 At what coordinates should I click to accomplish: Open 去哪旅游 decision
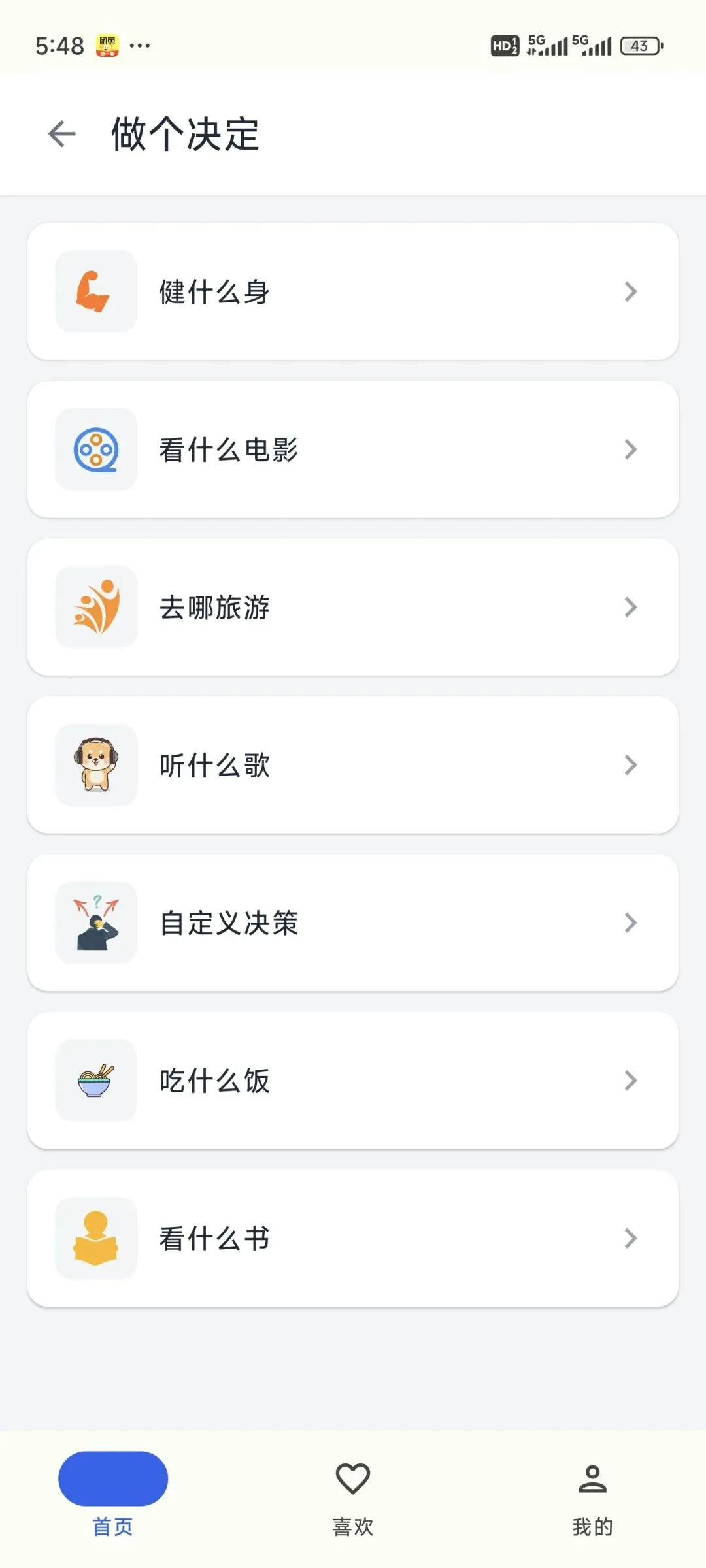[x=353, y=608]
